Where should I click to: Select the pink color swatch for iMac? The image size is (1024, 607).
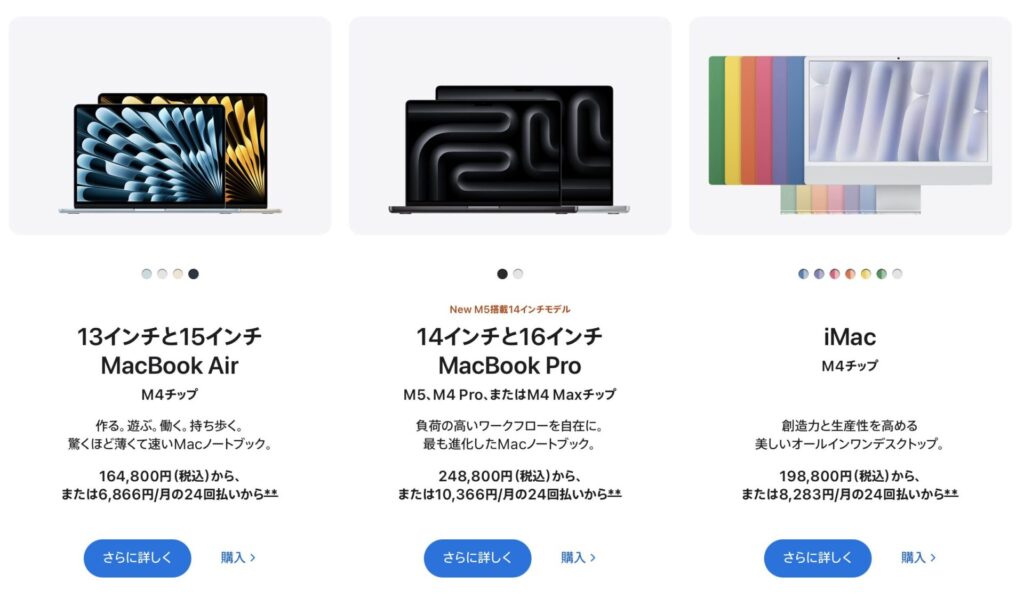[834, 274]
